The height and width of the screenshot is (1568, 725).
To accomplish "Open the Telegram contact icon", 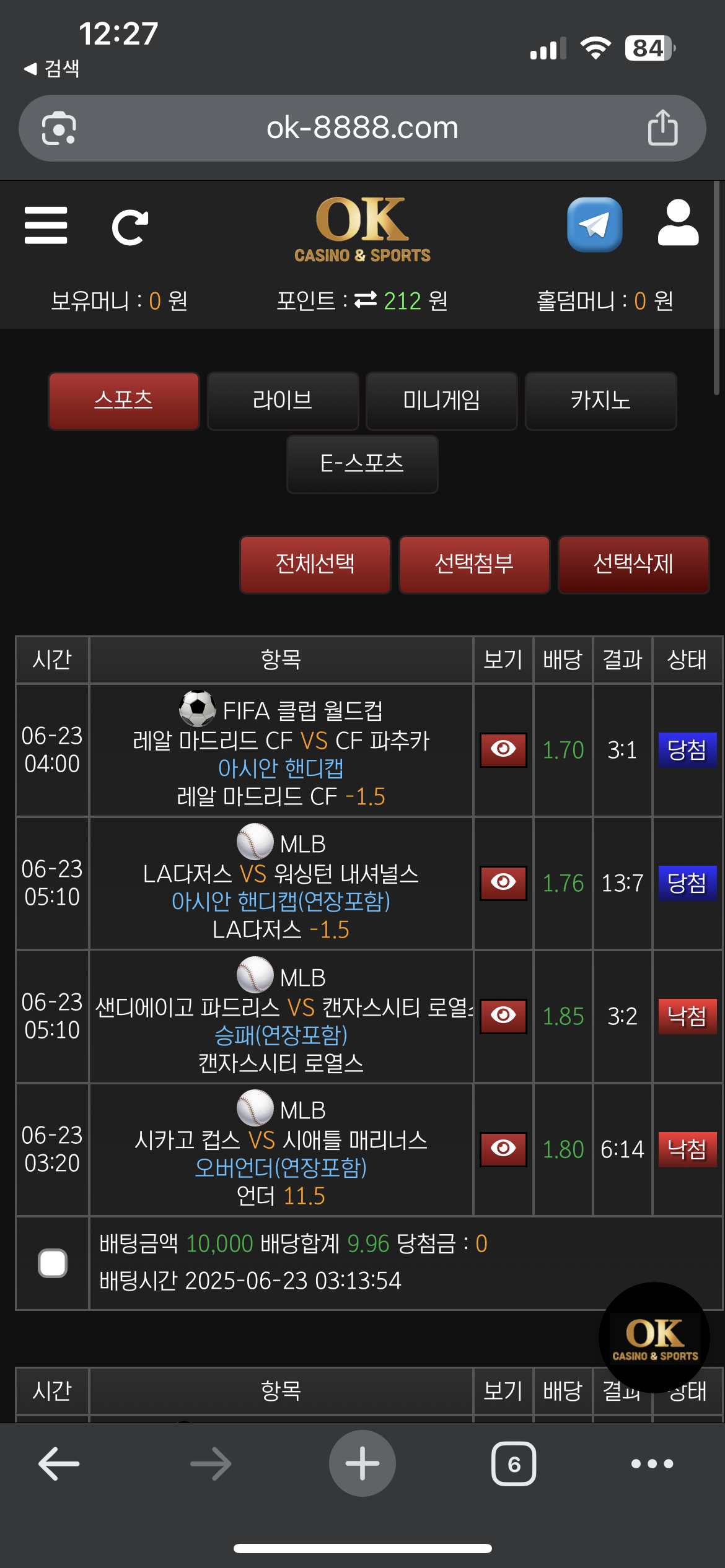I will click(594, 225).
